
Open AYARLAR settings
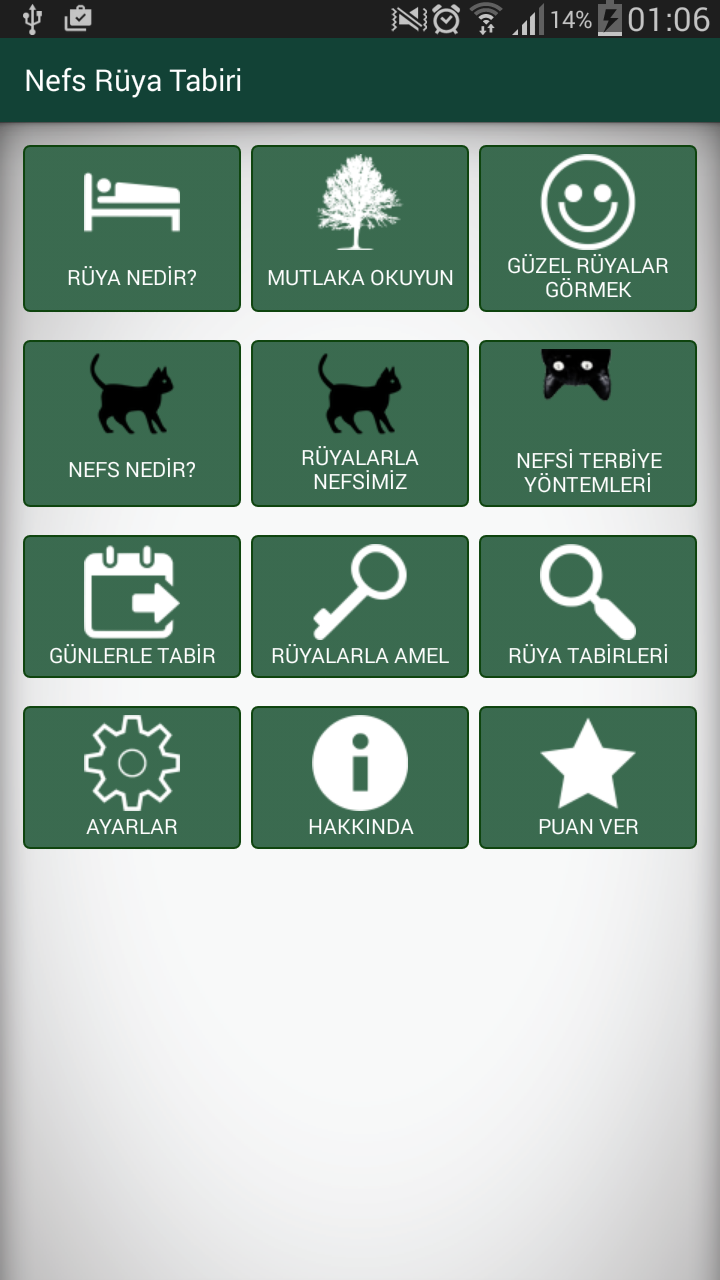pyautogui.click(x=132, y=778)
